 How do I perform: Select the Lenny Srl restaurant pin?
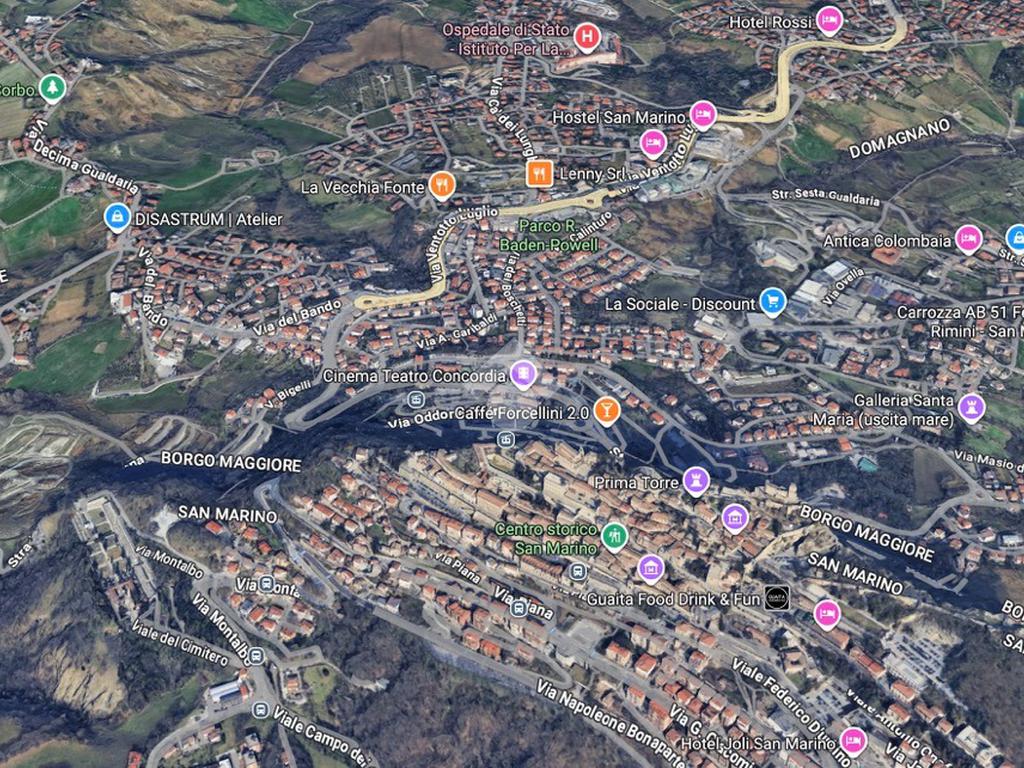[539, 173]
